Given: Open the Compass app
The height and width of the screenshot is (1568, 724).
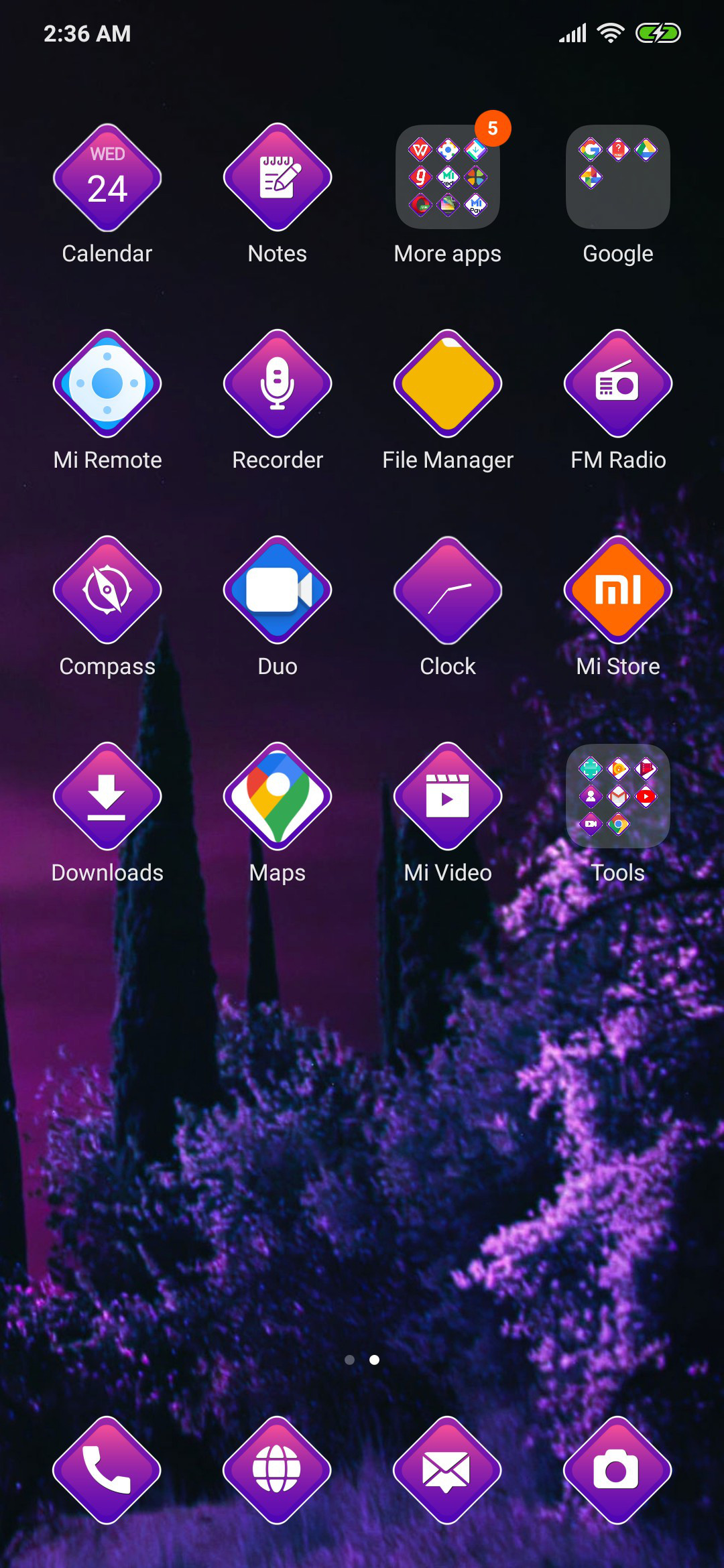Looking at the screenshot, I should coord(107,590).
